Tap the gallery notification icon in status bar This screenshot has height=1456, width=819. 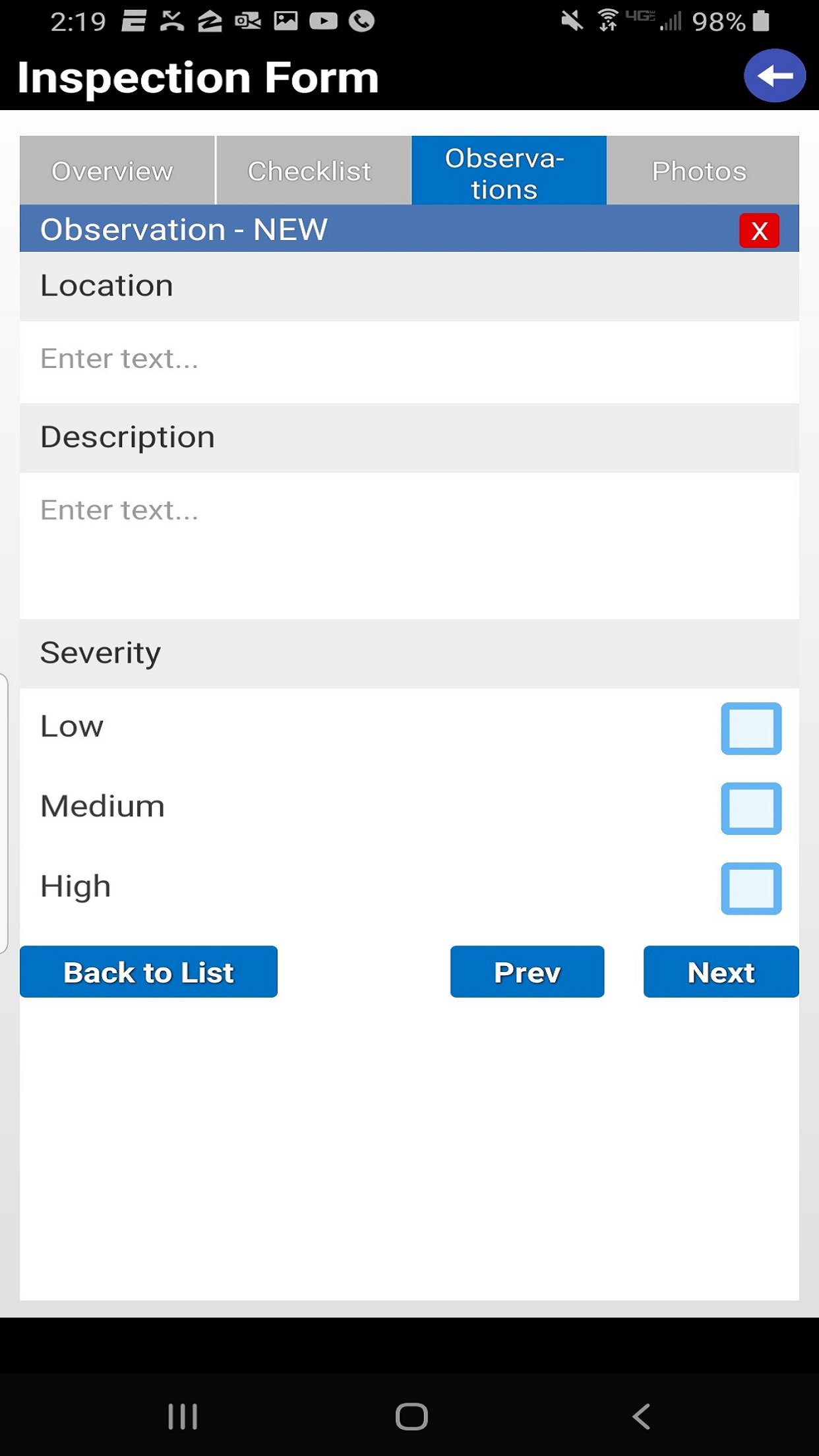286,22
